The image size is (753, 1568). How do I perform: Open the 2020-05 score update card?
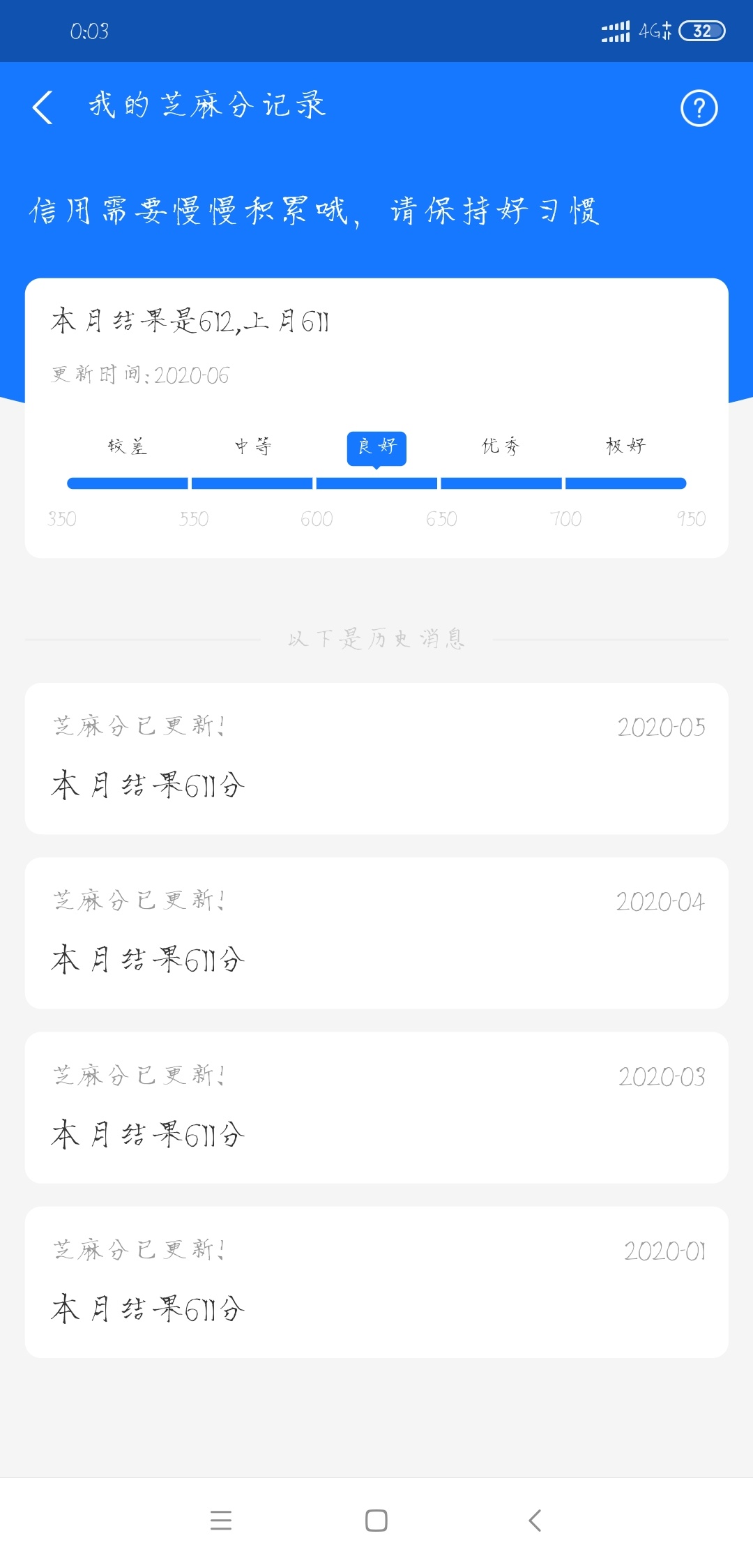tap(376, 759)
